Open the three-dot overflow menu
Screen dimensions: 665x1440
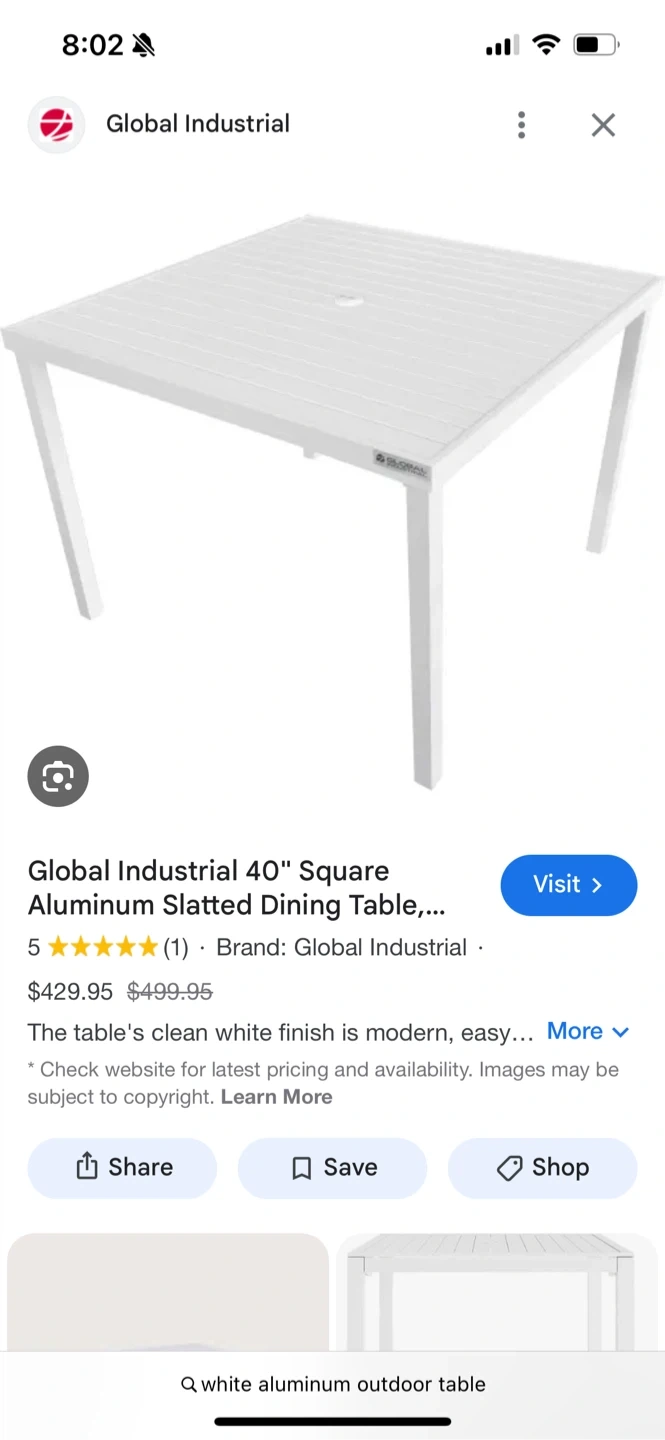(x=521, y=125)
